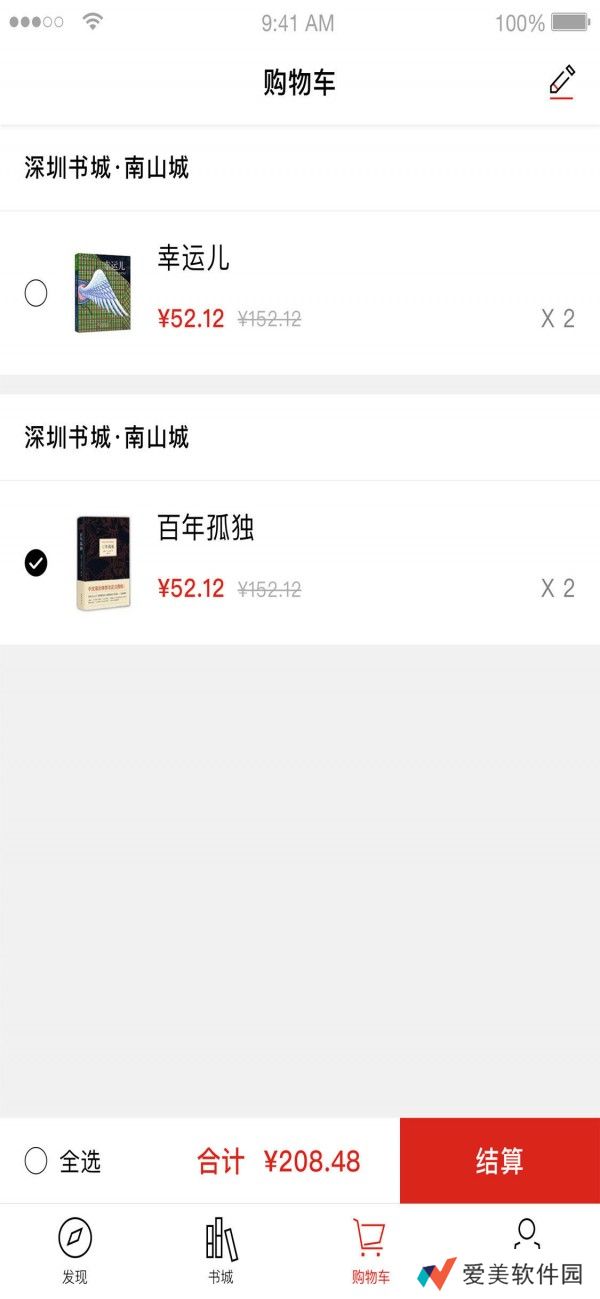
Task: Switch to the 发现 tab
Action: 75,1250
